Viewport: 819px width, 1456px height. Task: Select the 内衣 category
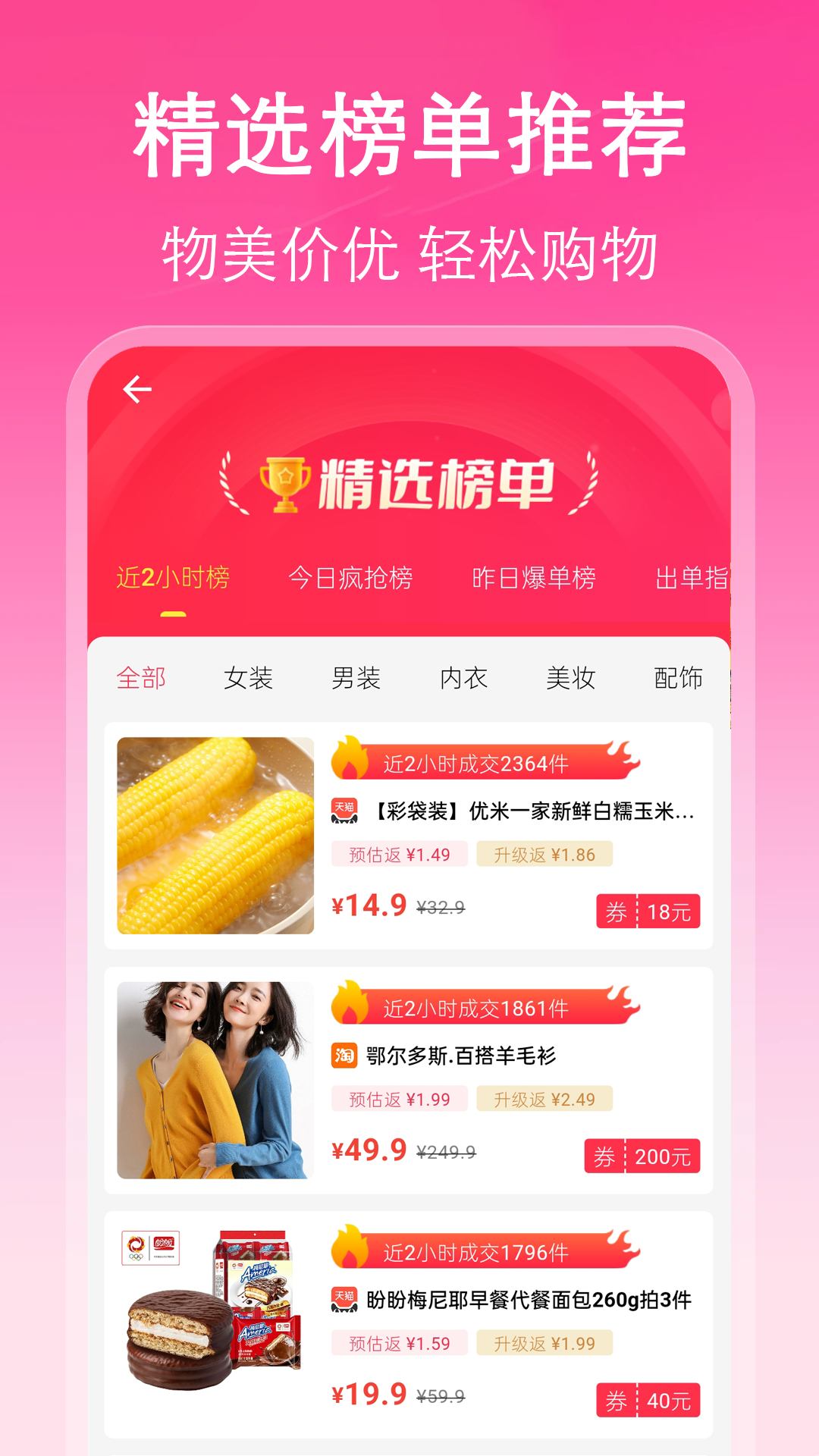click(x=463, y=677)
